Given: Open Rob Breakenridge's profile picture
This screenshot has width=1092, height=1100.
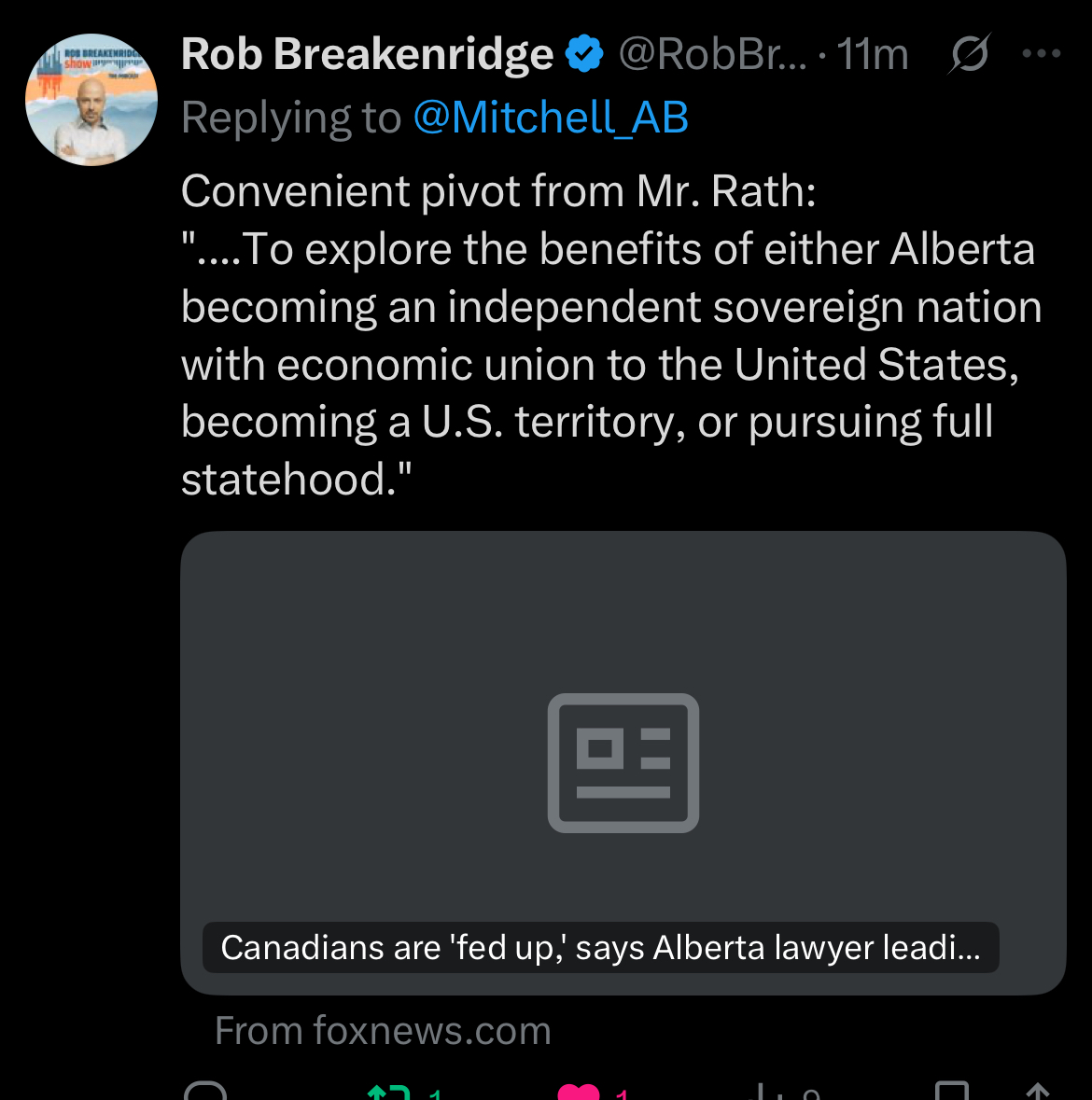Looking at the screenshot, I should (91, 100).
